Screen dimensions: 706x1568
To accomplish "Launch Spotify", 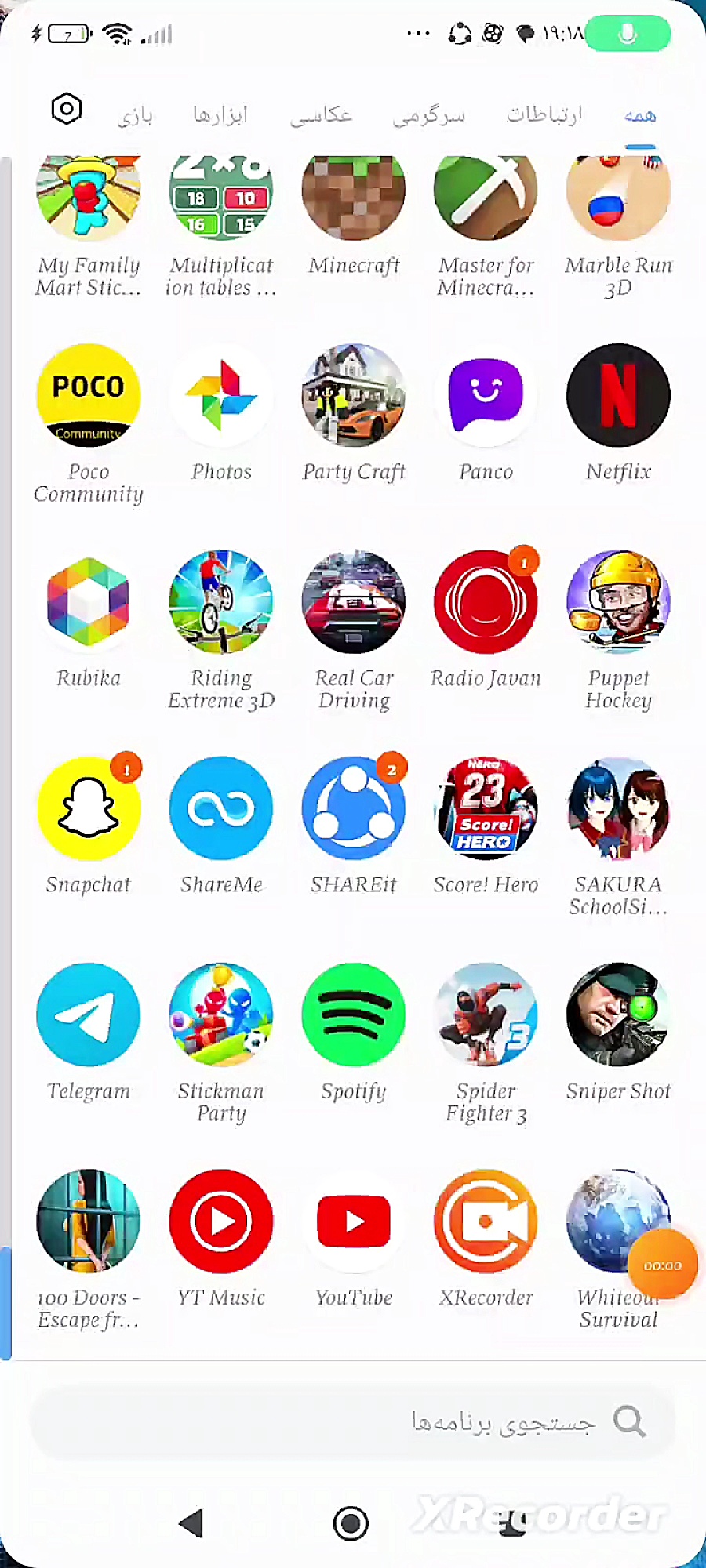I will tap(354, 1014).
